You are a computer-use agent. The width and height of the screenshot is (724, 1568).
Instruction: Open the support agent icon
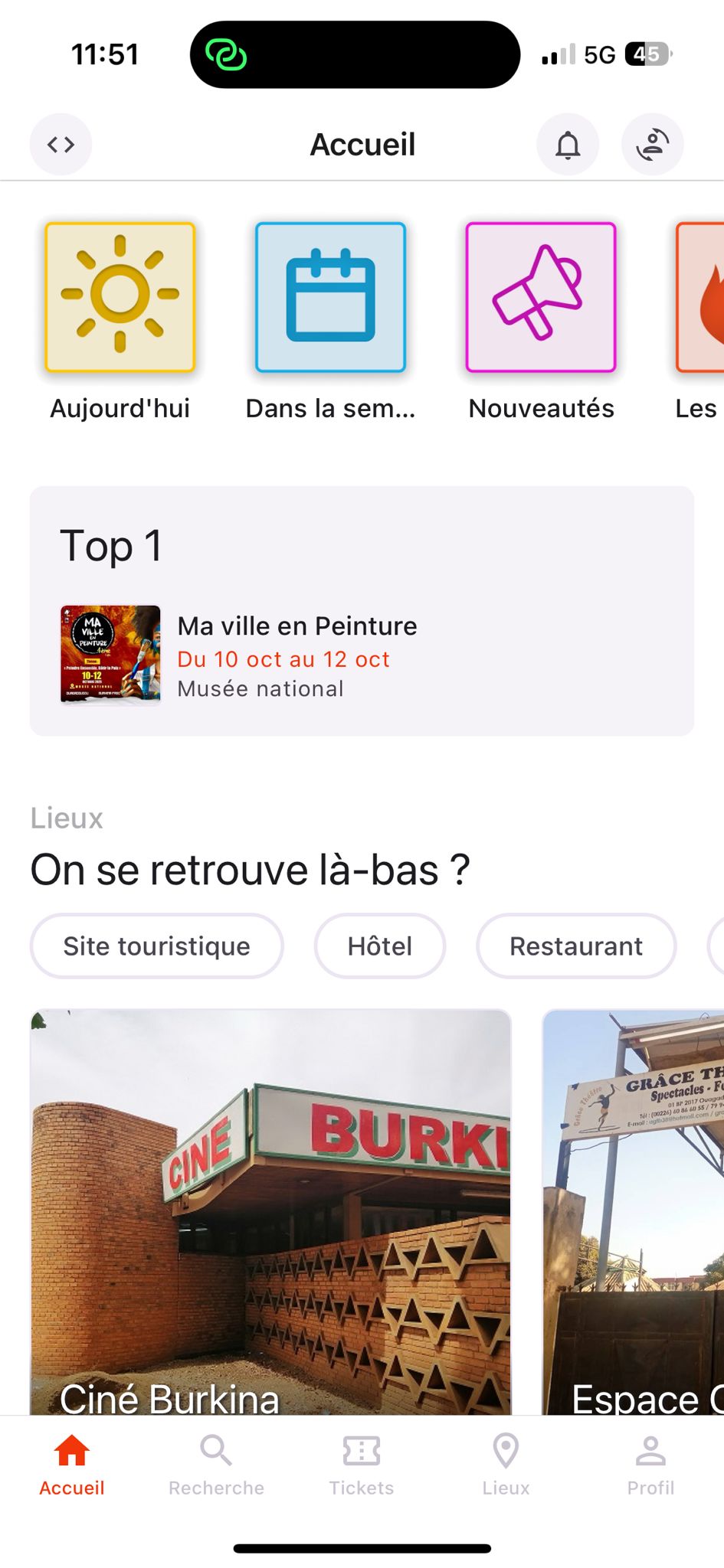coord(652,144)
